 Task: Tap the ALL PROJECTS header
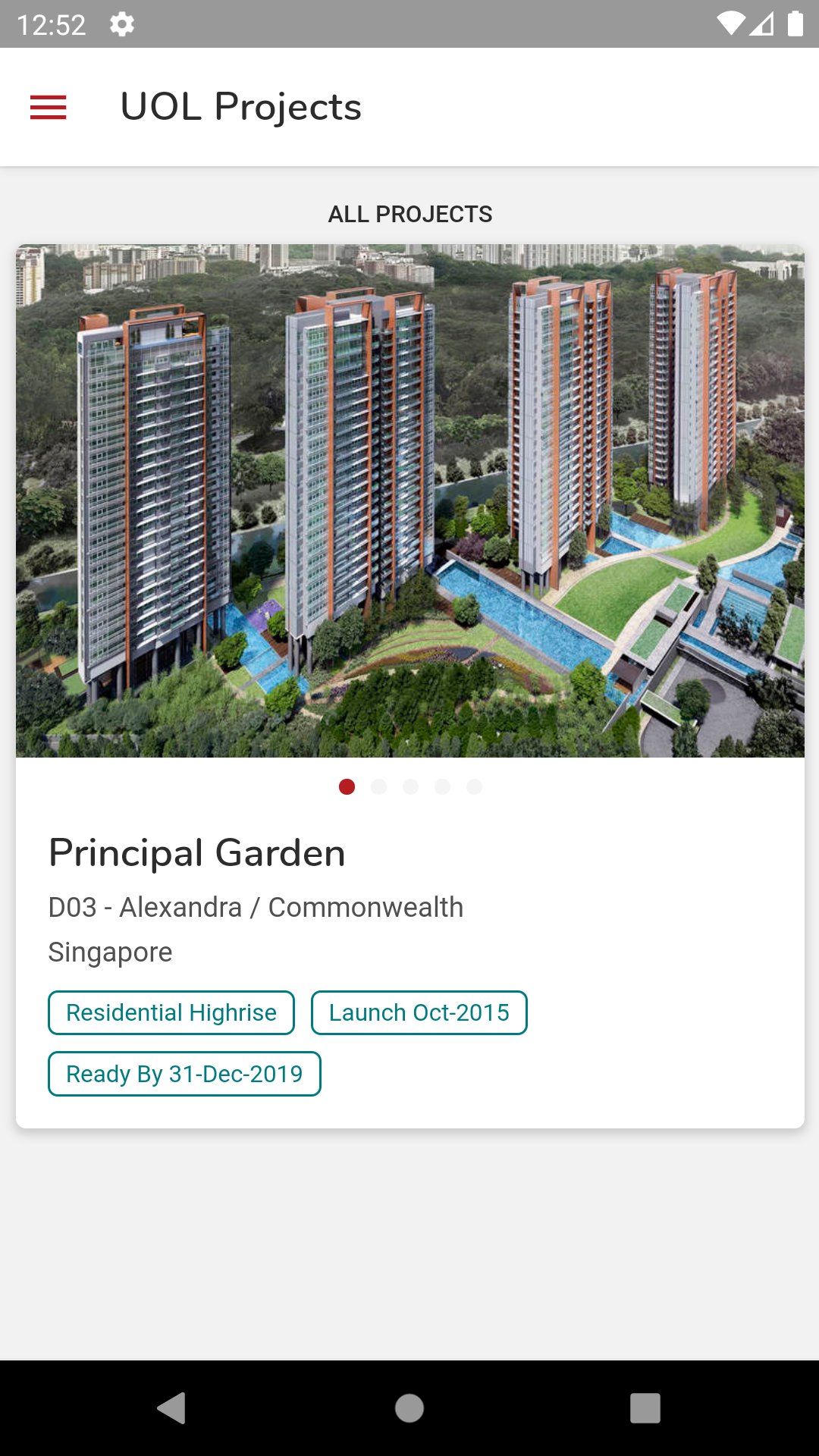(410, 213)
